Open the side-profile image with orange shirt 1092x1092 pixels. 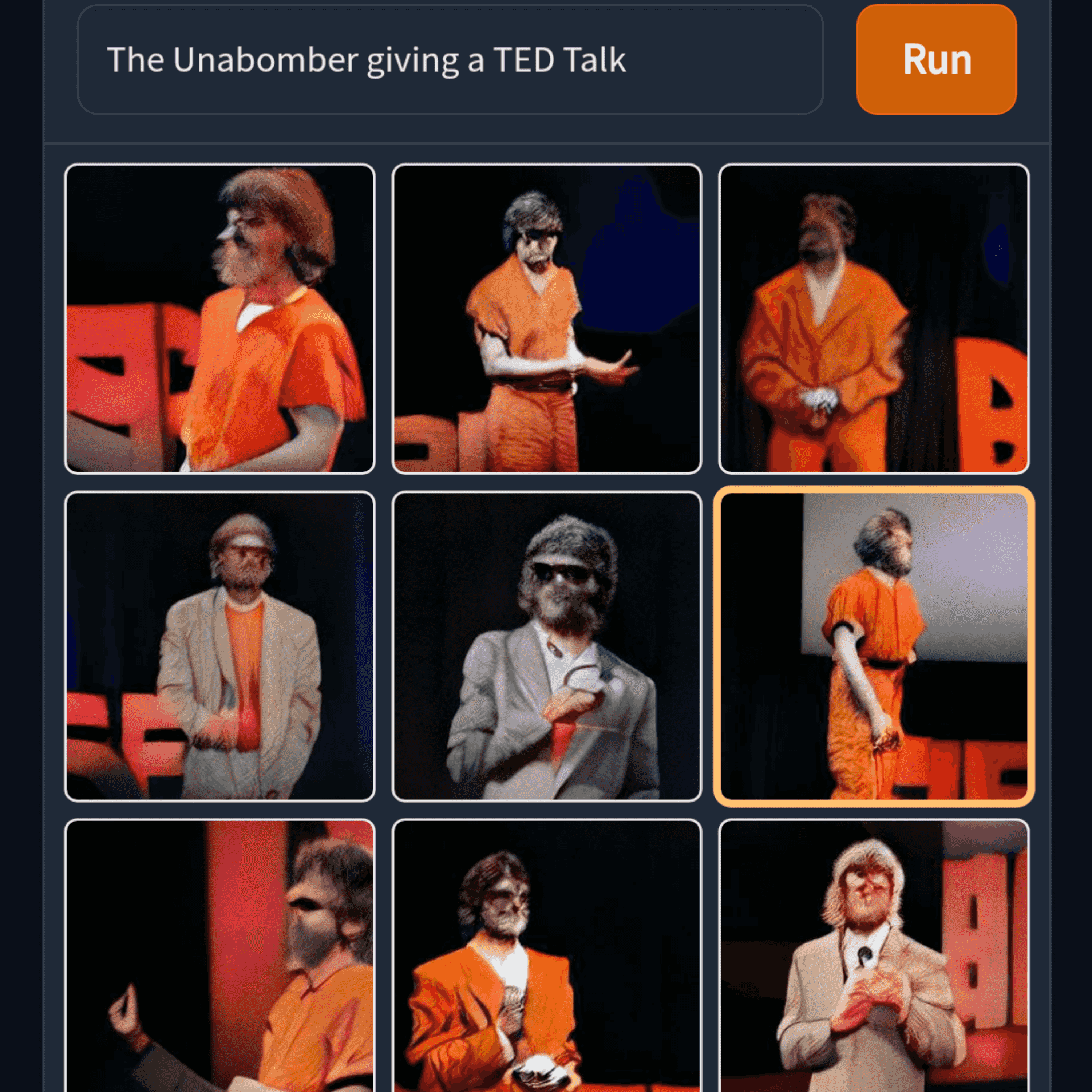point(219,319)
